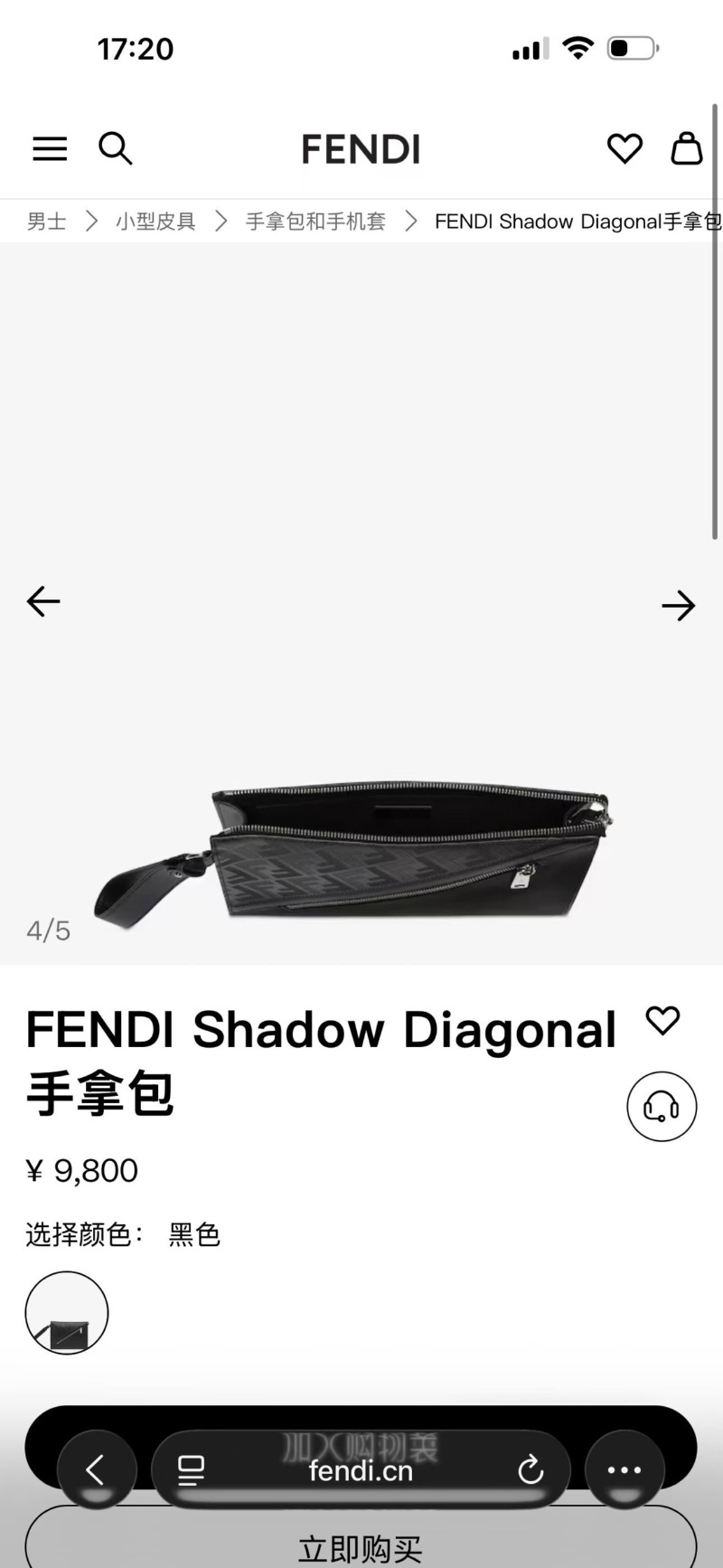Reload the fendi.cn page
Screen dimensions: 723x1568
(531, 1470)
